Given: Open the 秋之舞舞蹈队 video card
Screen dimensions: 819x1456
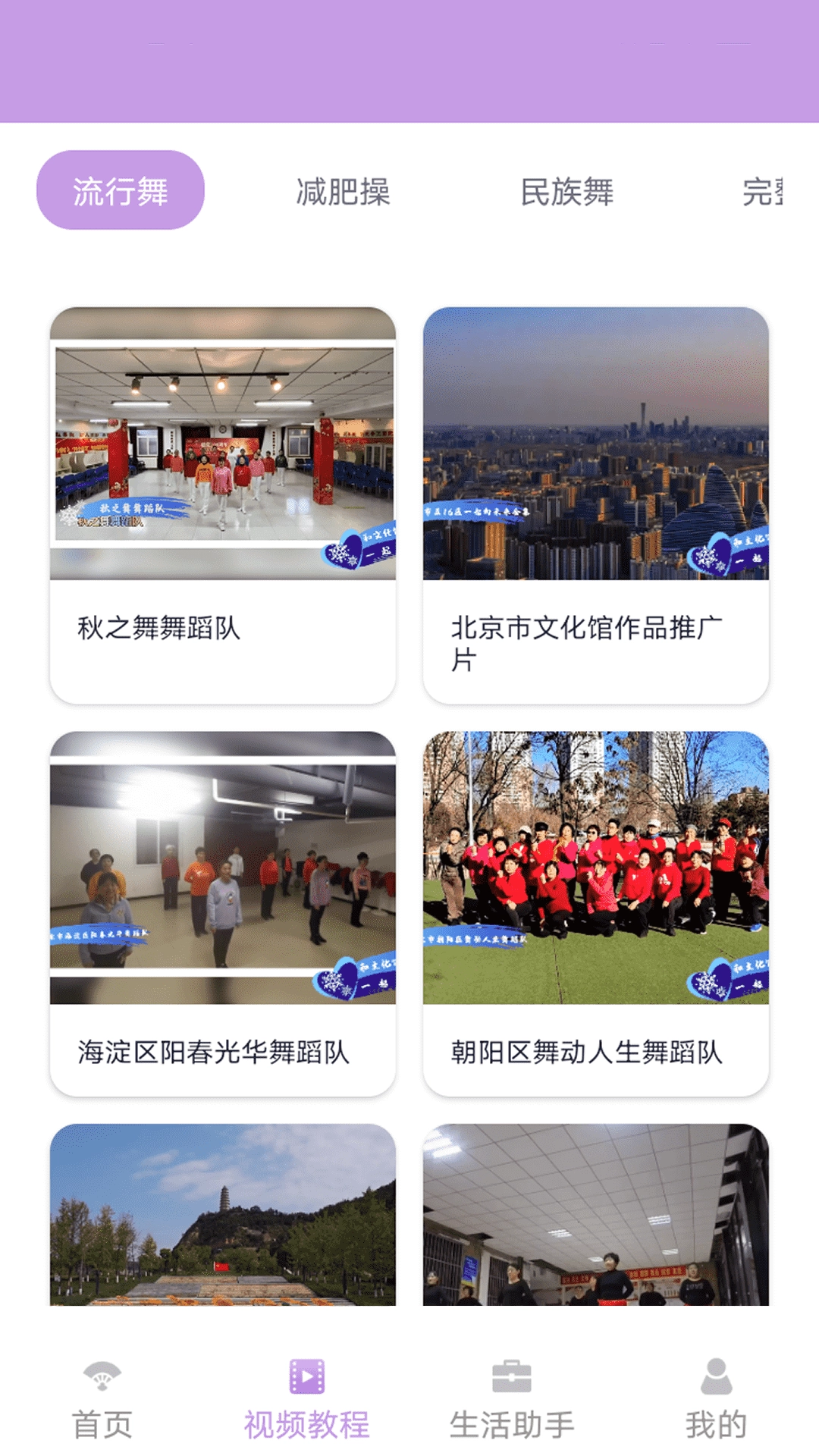Looking at the screenshot, I should click(222, 504).
